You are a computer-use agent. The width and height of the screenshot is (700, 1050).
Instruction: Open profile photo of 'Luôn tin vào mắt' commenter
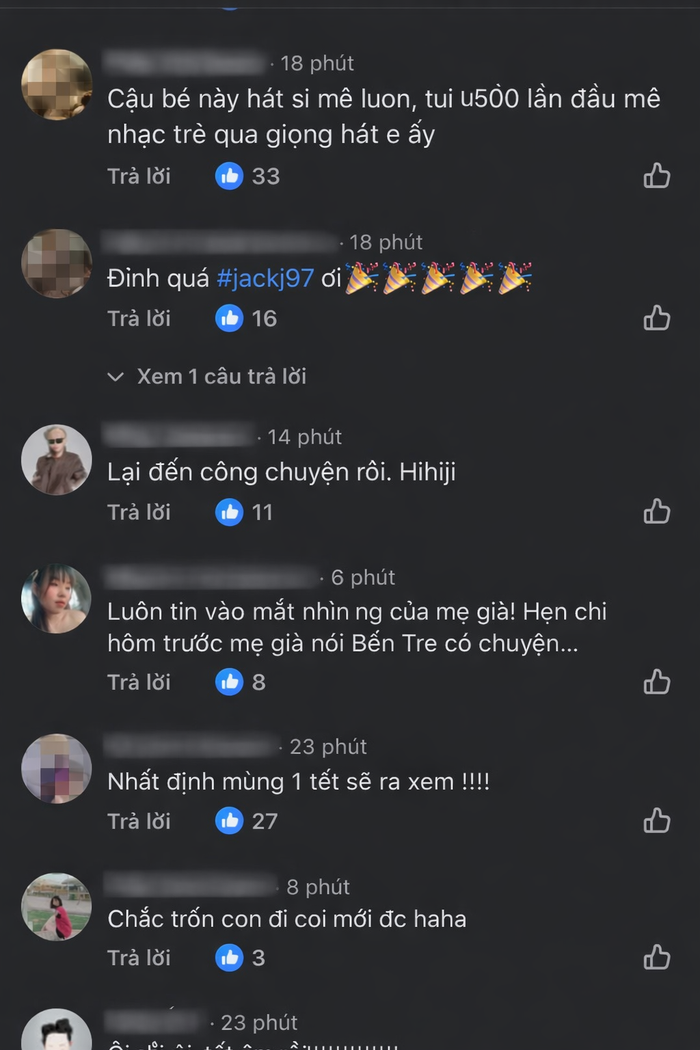click(x=56, y=599)
